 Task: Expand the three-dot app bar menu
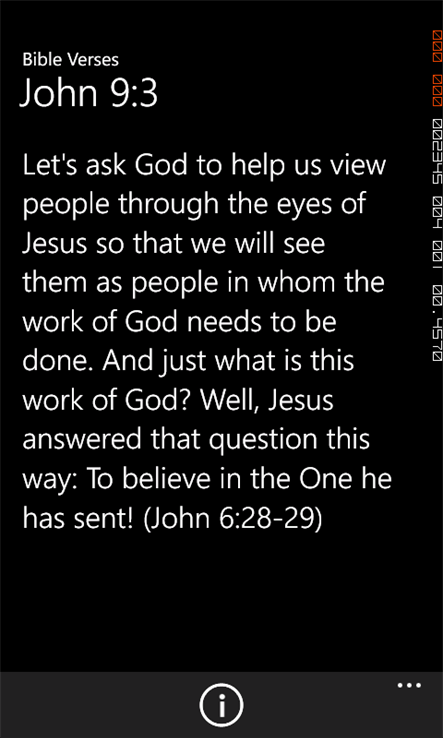(409, 685)
